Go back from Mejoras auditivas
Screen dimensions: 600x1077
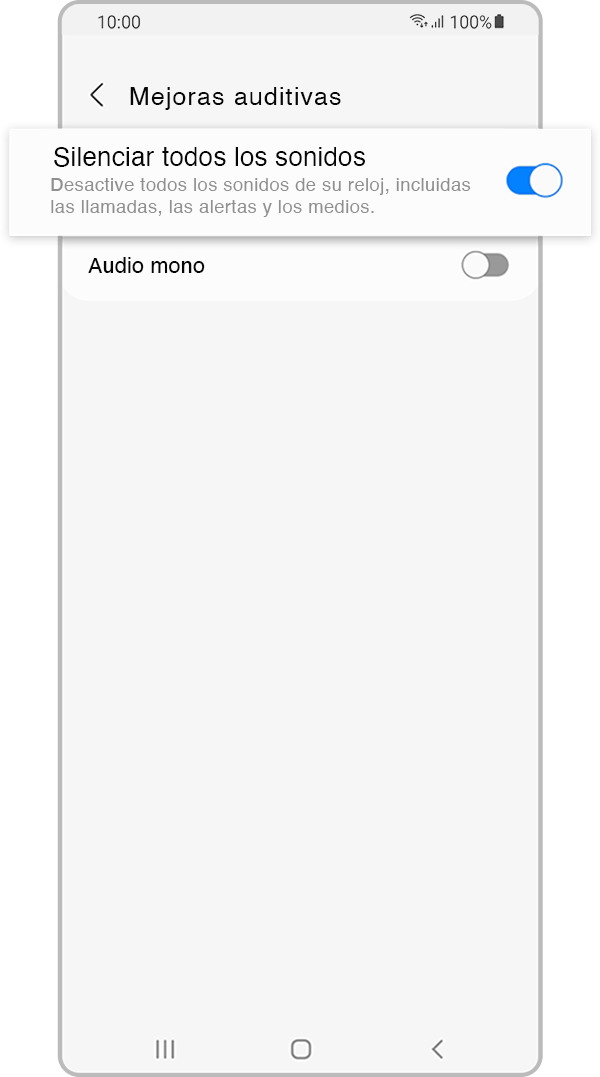[x=97, y=96]
